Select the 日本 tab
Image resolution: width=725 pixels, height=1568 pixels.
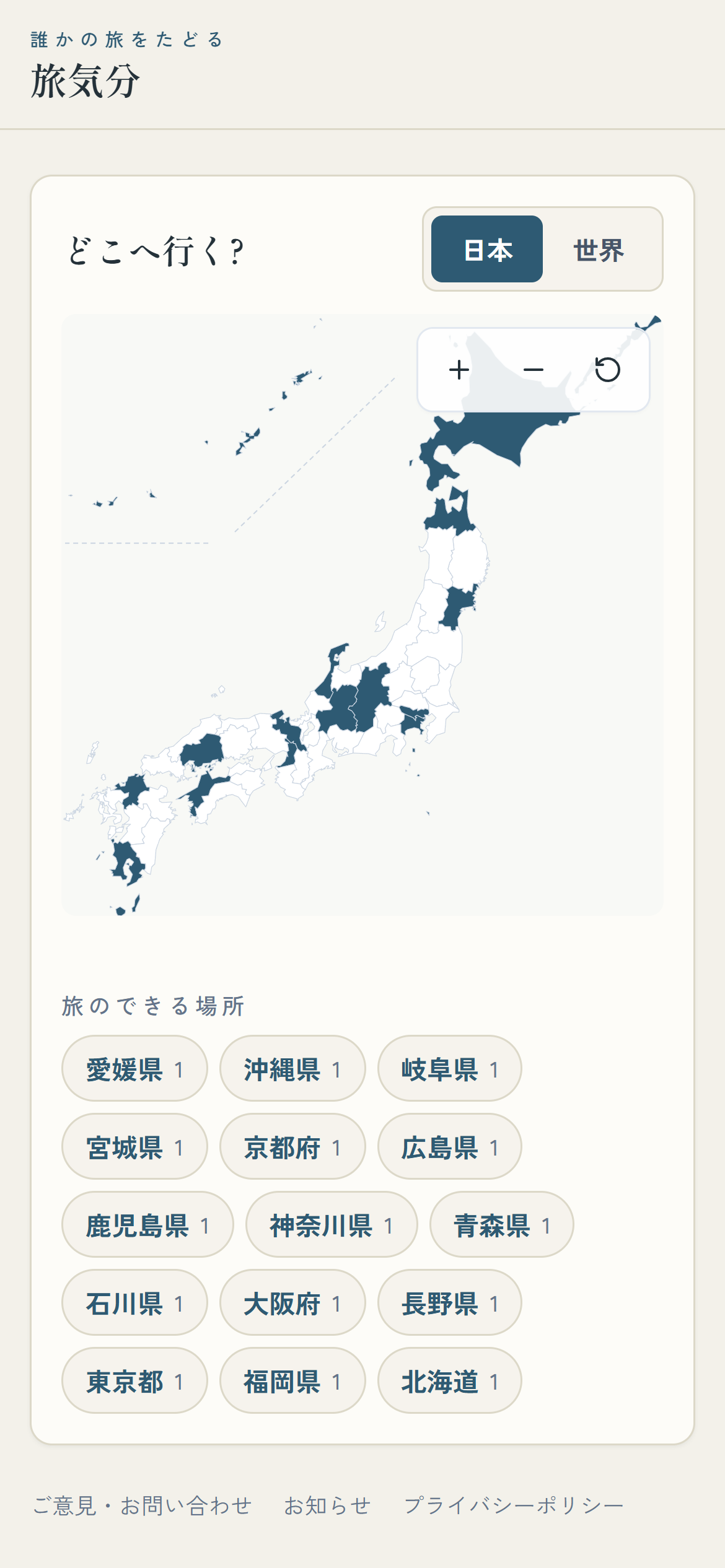(487, 249)
